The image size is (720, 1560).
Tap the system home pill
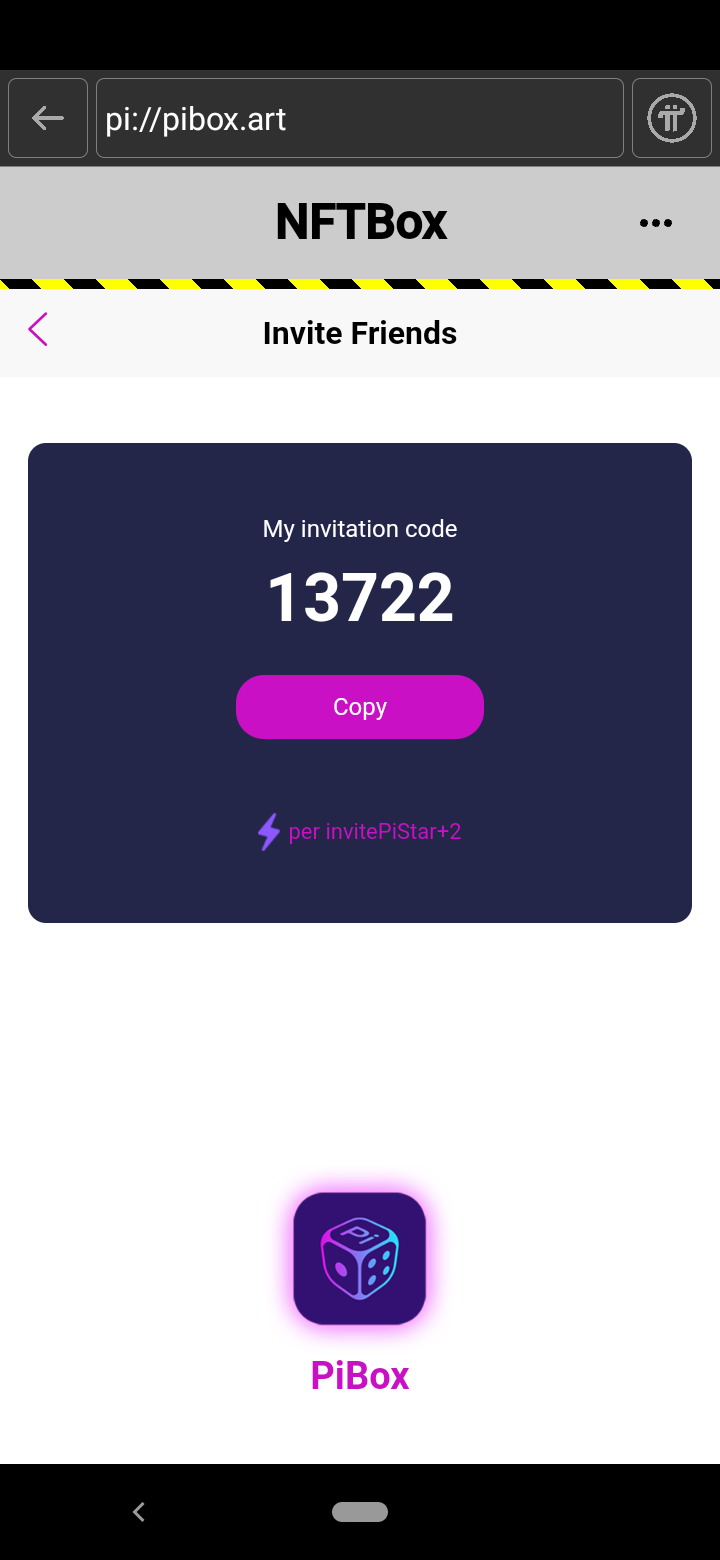click(360, 1512)
